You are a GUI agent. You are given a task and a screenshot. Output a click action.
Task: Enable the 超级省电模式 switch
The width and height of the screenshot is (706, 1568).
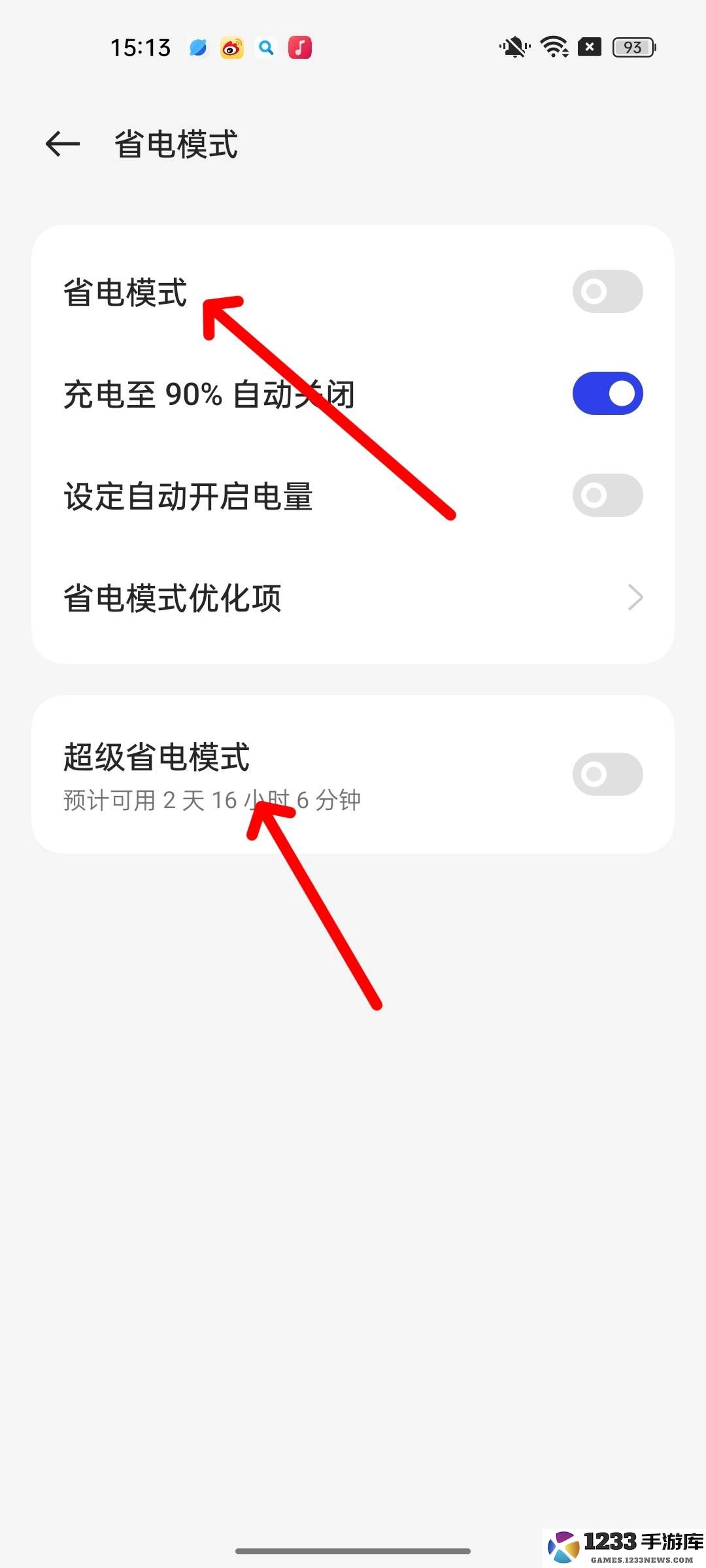click(x=607, y=774)
